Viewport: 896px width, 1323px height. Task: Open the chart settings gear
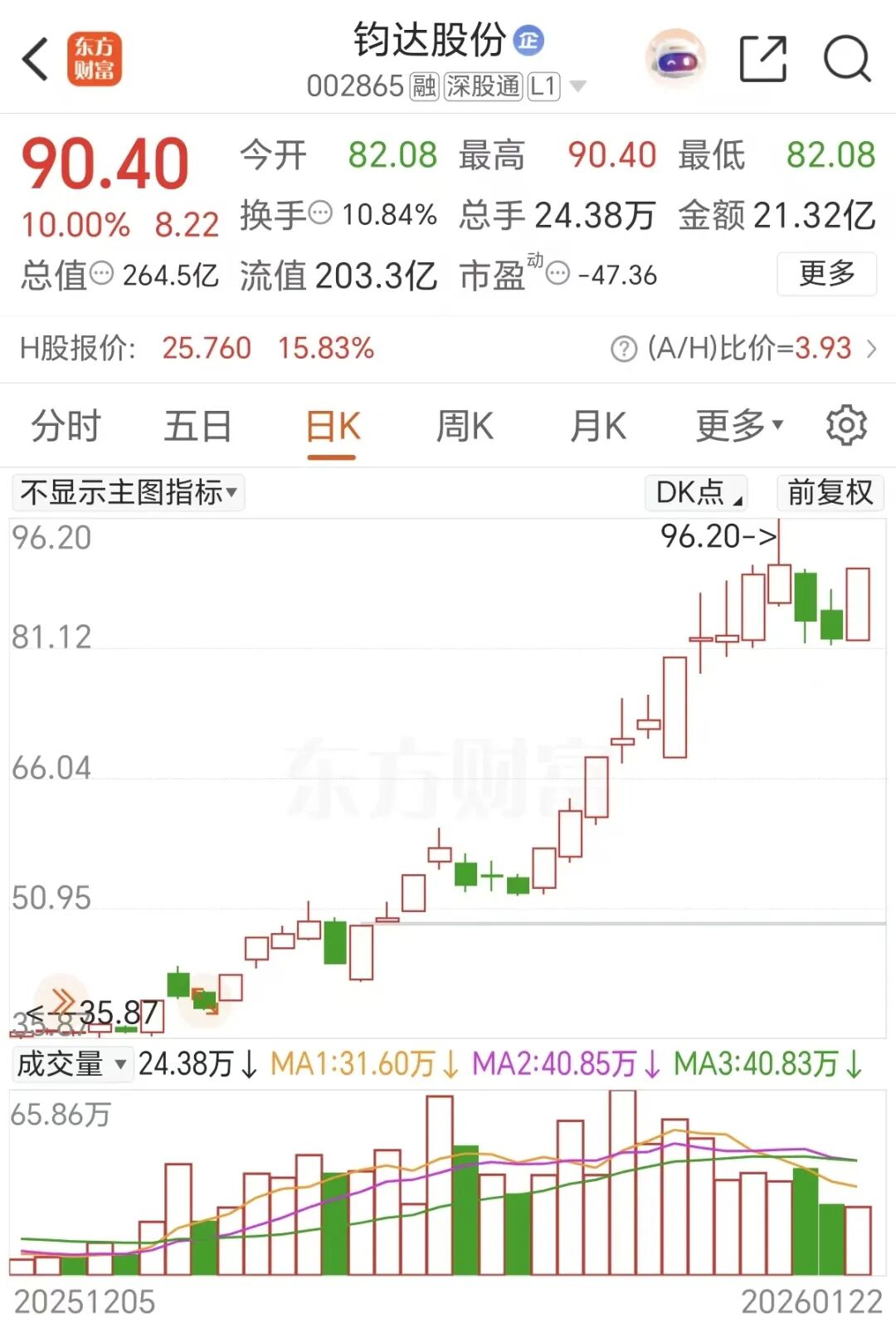(x=846, y=425)
